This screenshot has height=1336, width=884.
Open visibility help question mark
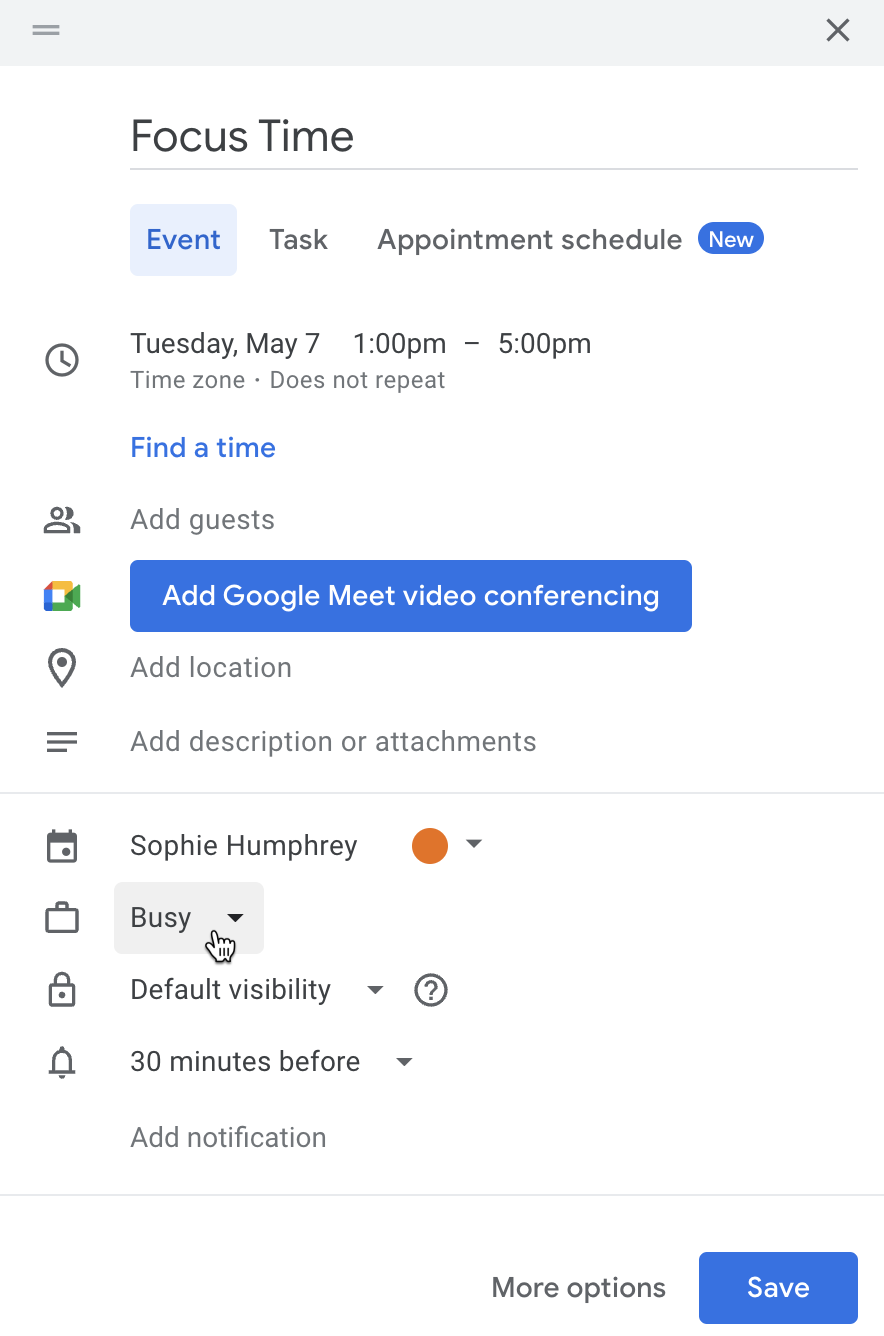(x=431, y=991)
